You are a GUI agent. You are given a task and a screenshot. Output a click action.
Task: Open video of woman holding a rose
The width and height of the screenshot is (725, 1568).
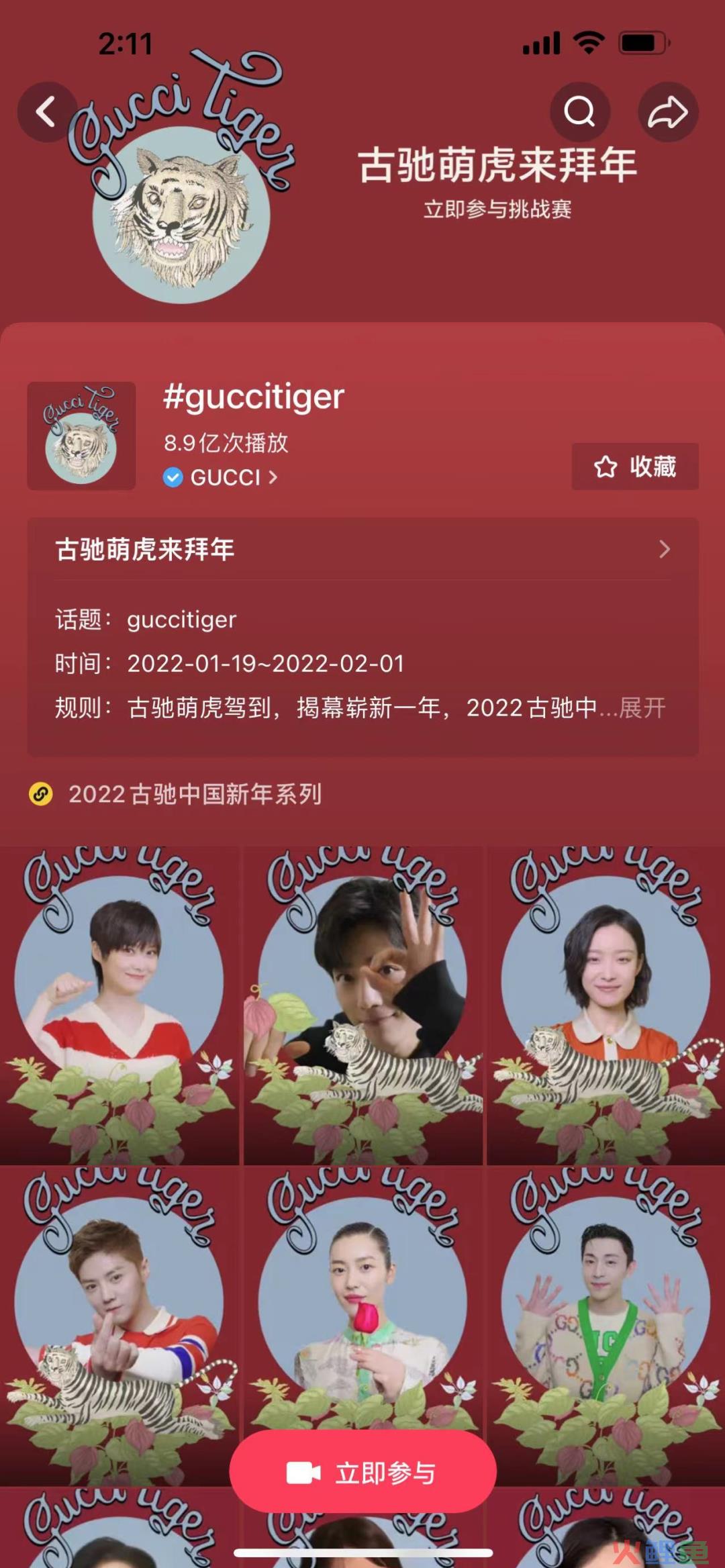pos(362,1309)
